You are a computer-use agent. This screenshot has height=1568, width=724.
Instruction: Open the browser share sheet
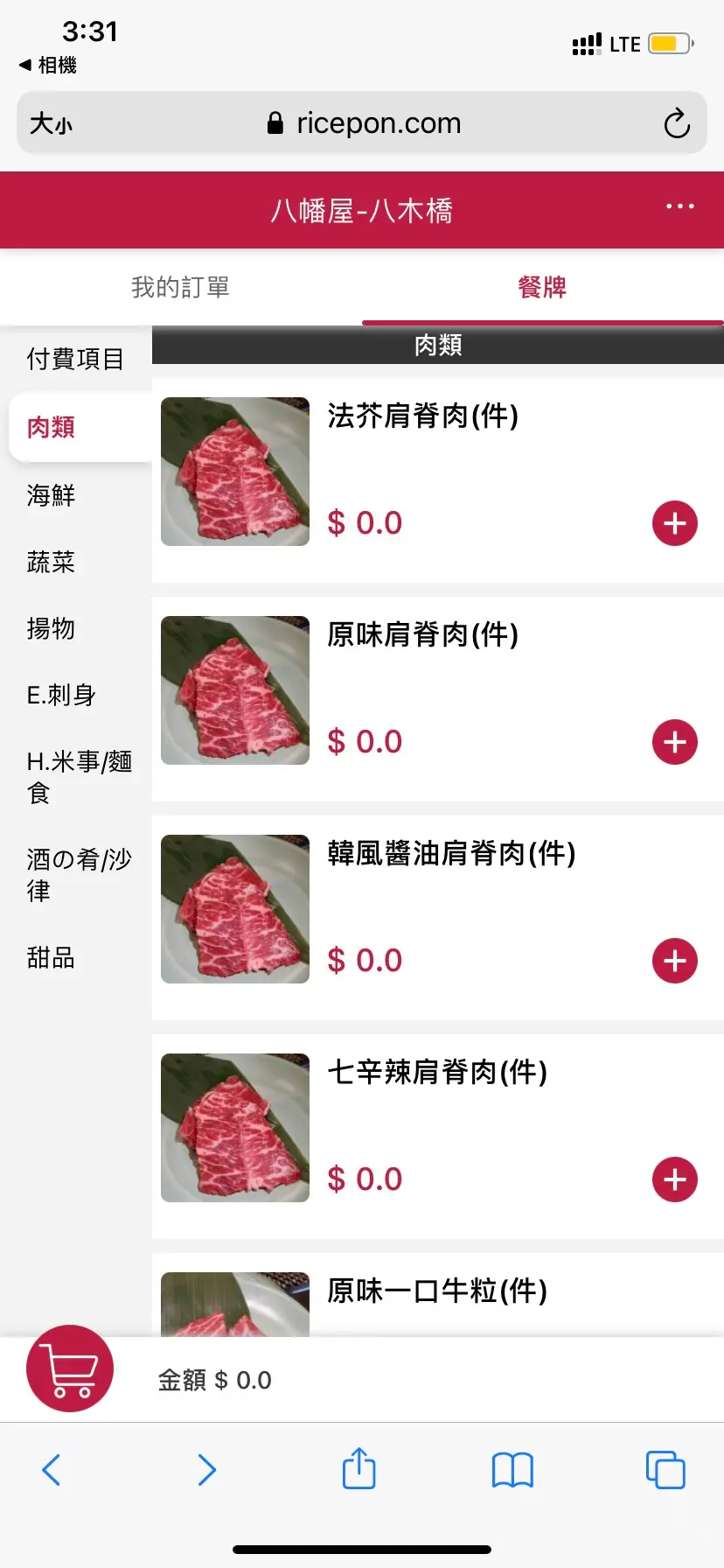[x=359, y=1469]
